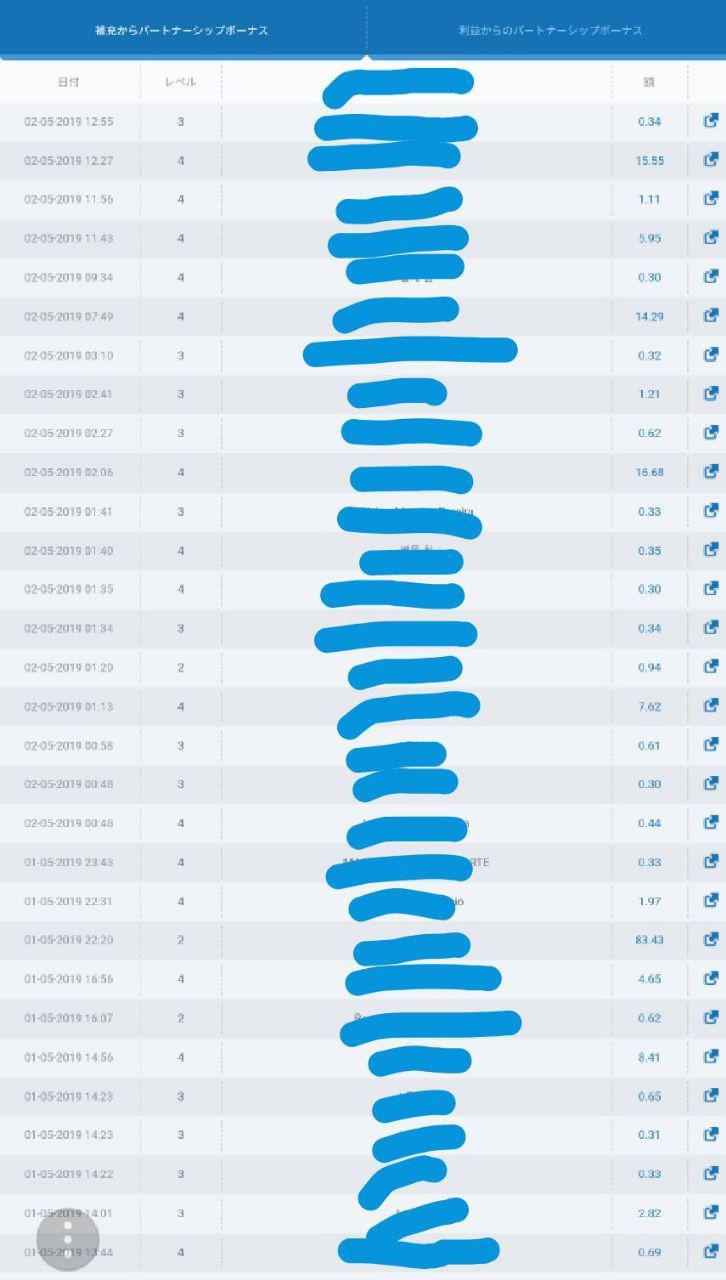726x1280 pixels.
Task: Open the link icon for amount 7.62
Action: tap(711, 706)
